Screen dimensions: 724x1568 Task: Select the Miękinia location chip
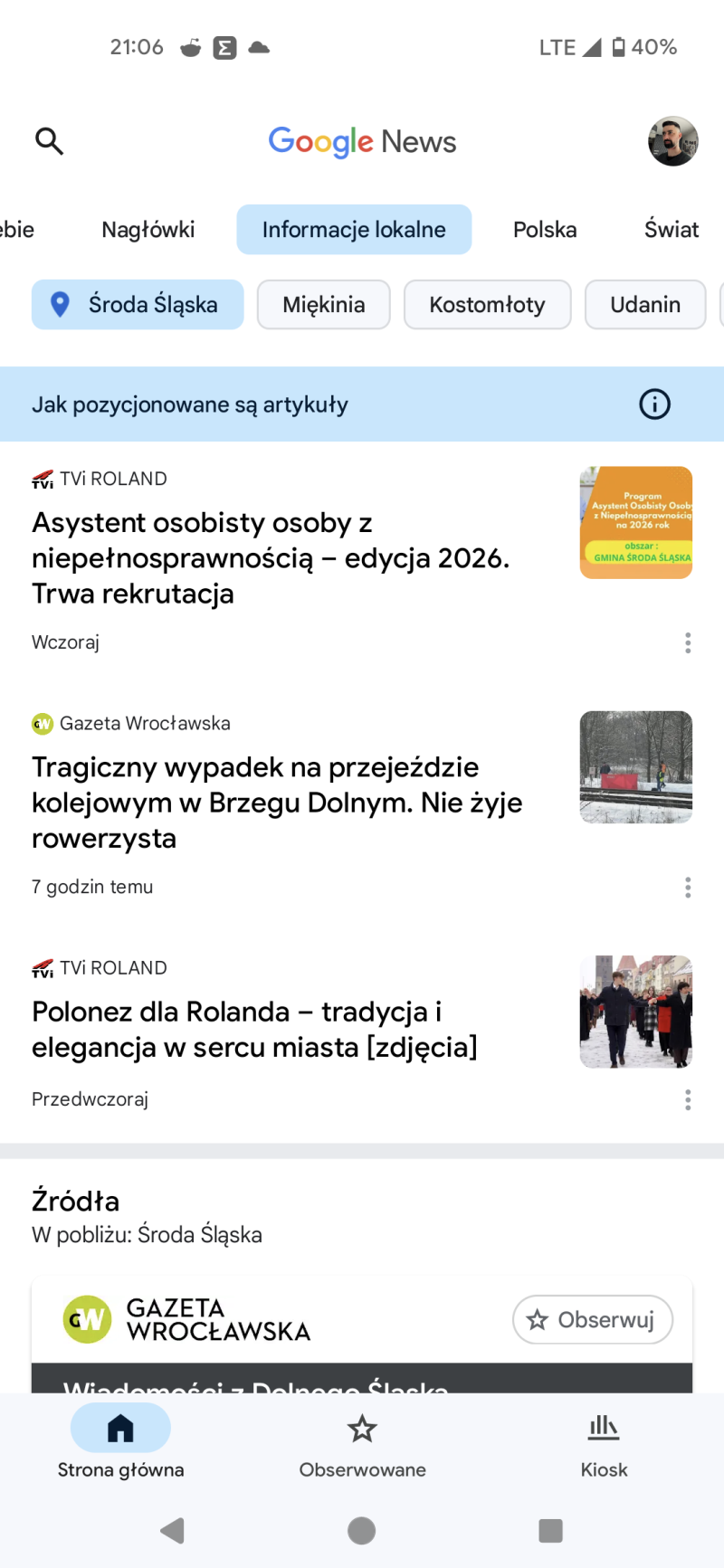point(323,305)
